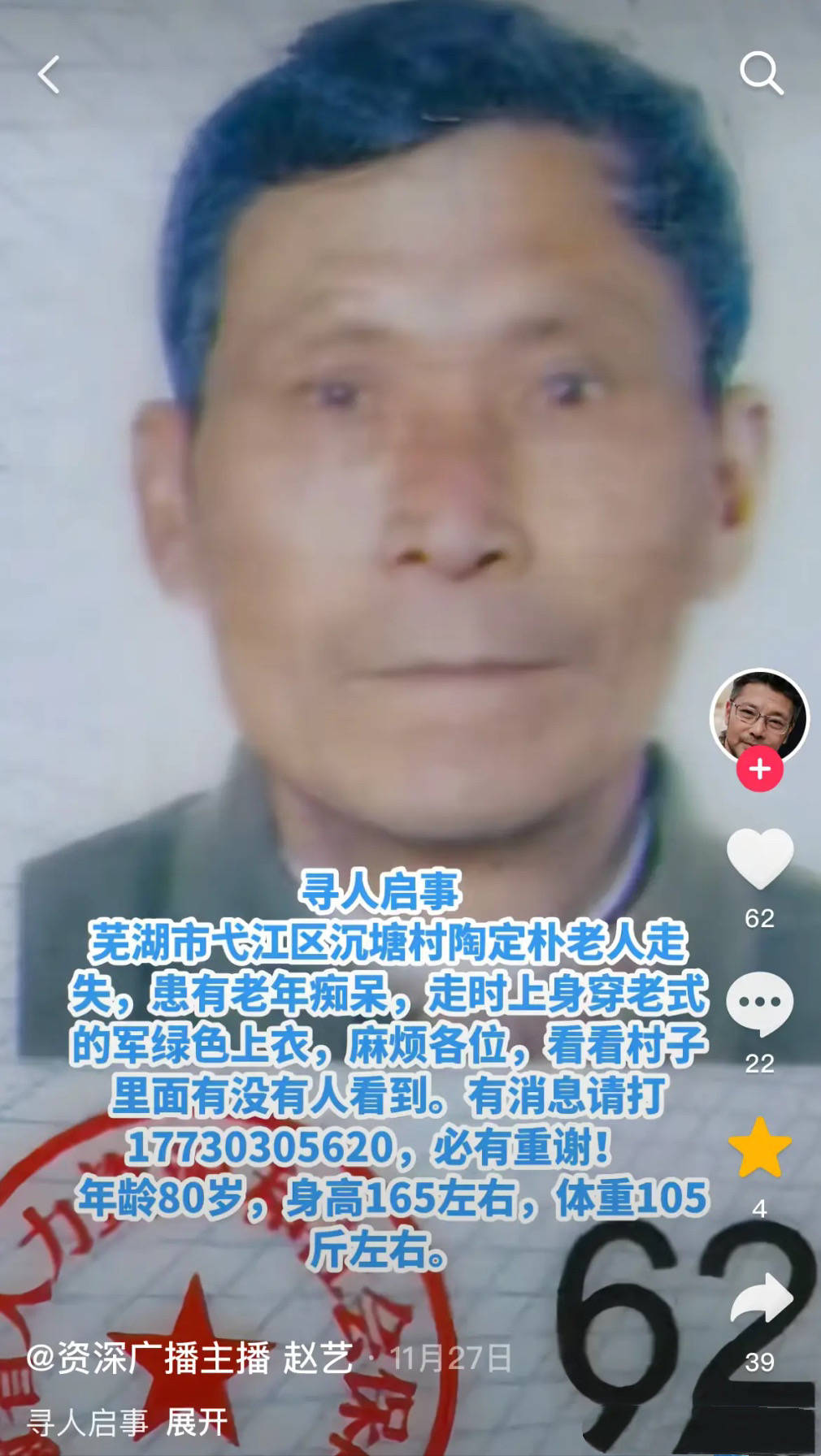821x1456 pixels.
Task: Open the comments bubble with 22 comments
Action: click(x=759, y=1004)
